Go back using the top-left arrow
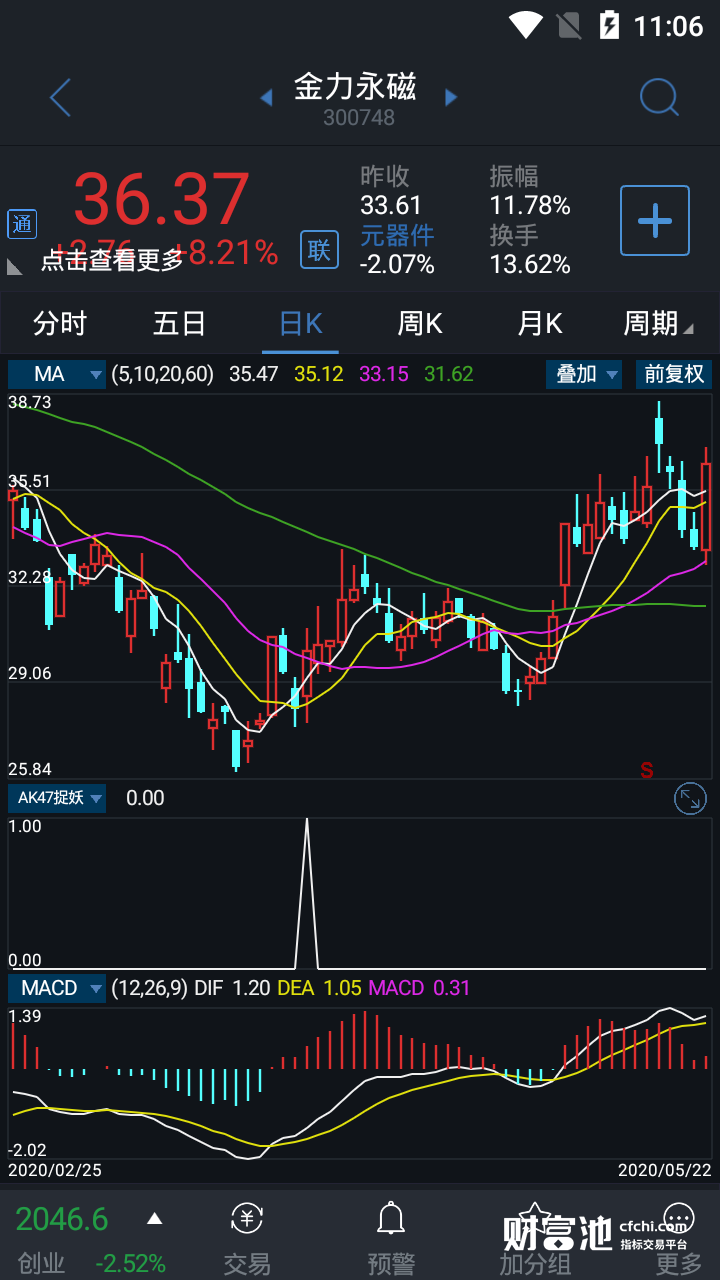The width and height of the screenshot is (720, 1280). (60, 98)
